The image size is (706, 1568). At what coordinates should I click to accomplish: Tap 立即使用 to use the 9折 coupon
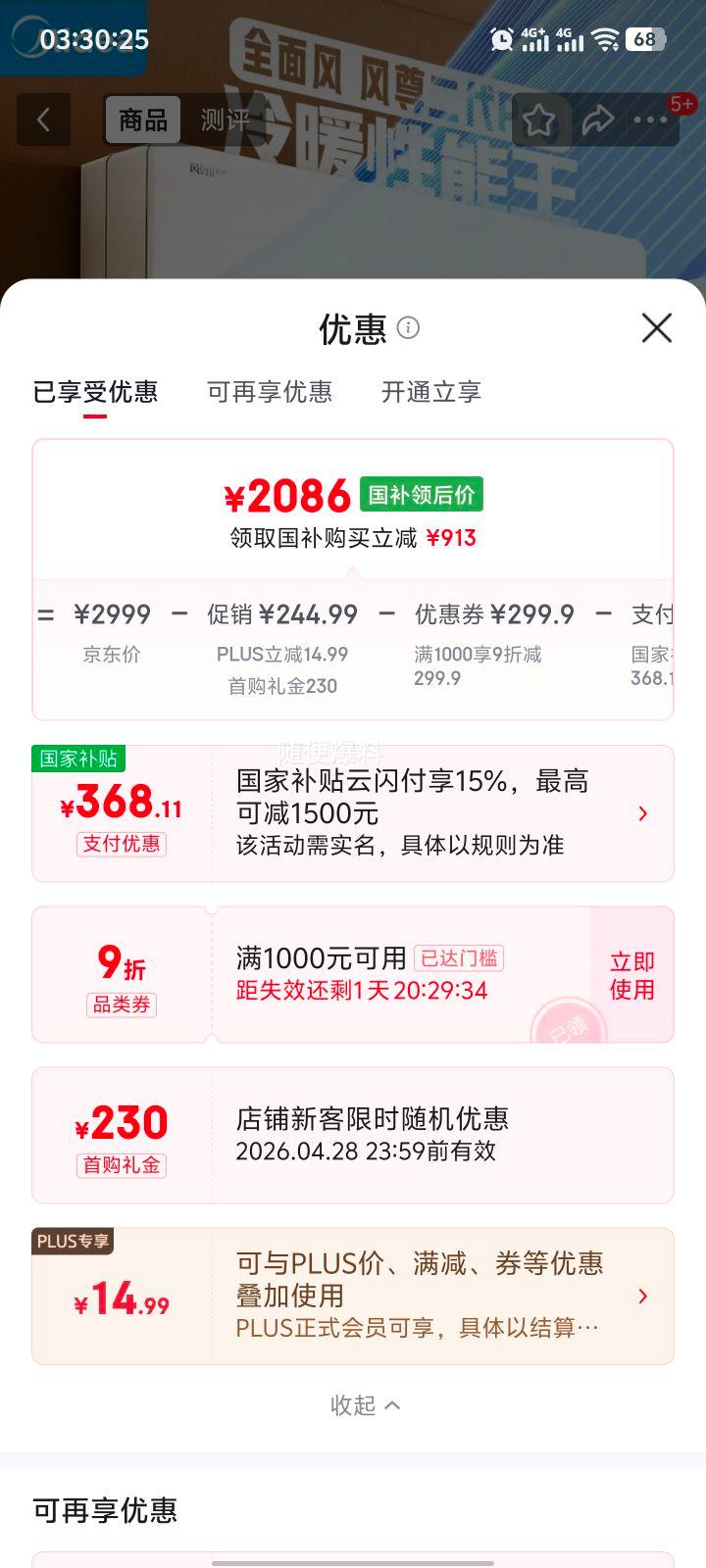point(631,973)
